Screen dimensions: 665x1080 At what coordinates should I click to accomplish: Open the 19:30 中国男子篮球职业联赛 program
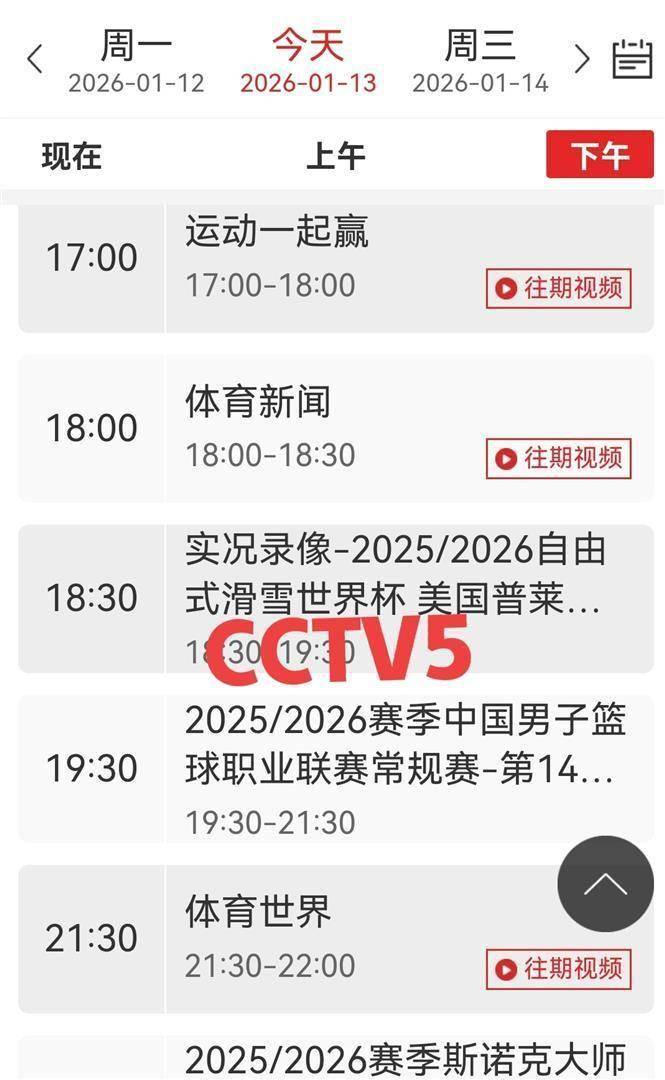[400, 747]
